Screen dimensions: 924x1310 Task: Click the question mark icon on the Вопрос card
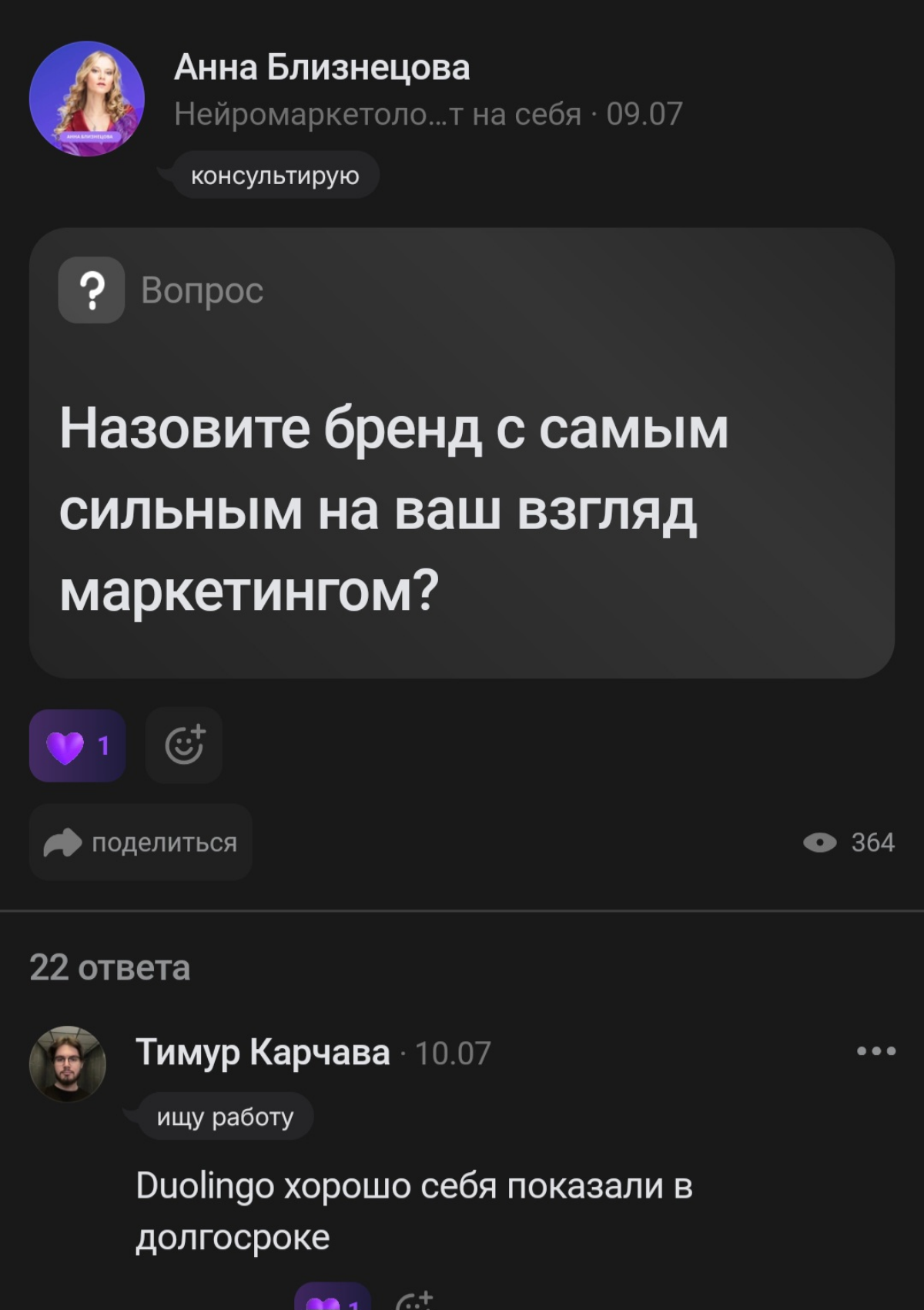point(92,291)
